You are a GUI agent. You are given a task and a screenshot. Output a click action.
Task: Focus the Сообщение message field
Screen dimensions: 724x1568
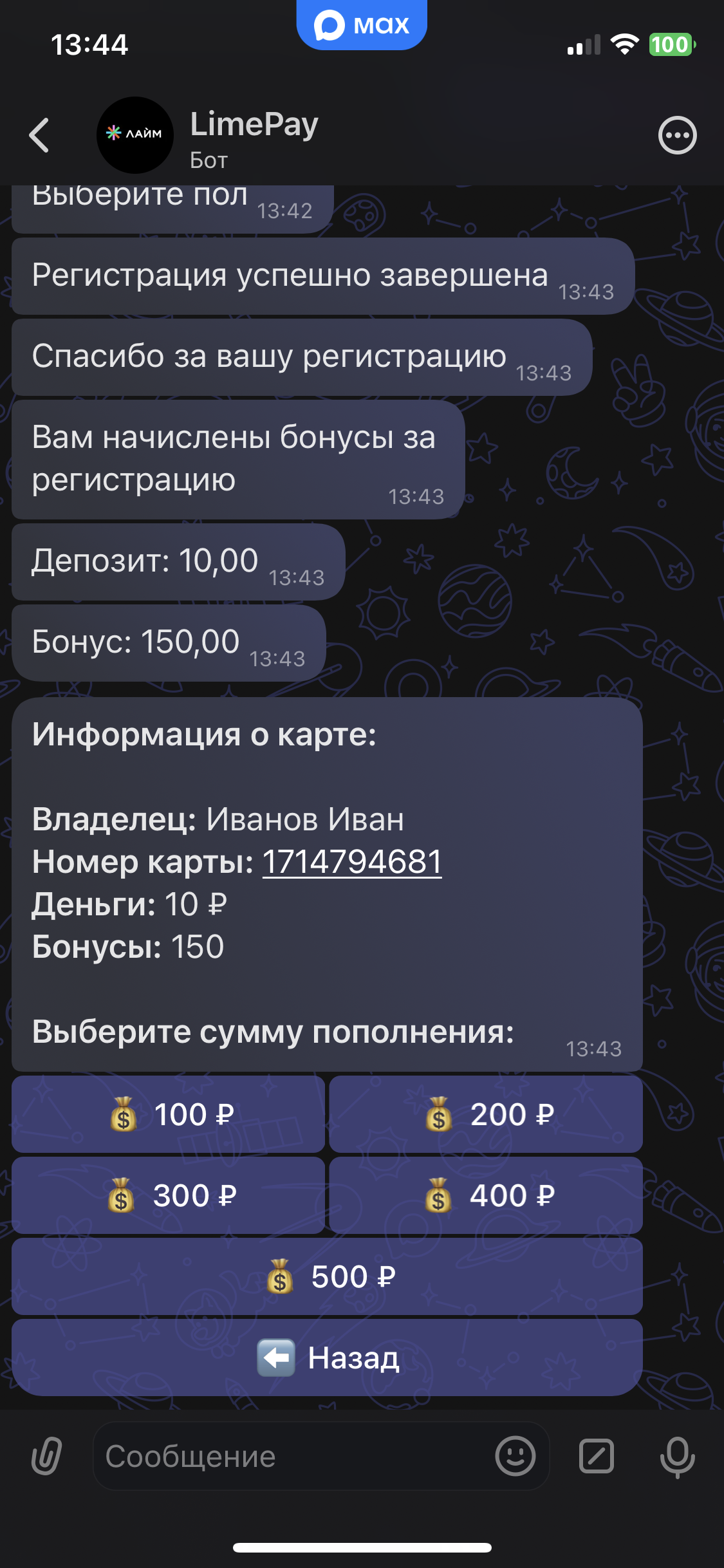point(290,1456)
